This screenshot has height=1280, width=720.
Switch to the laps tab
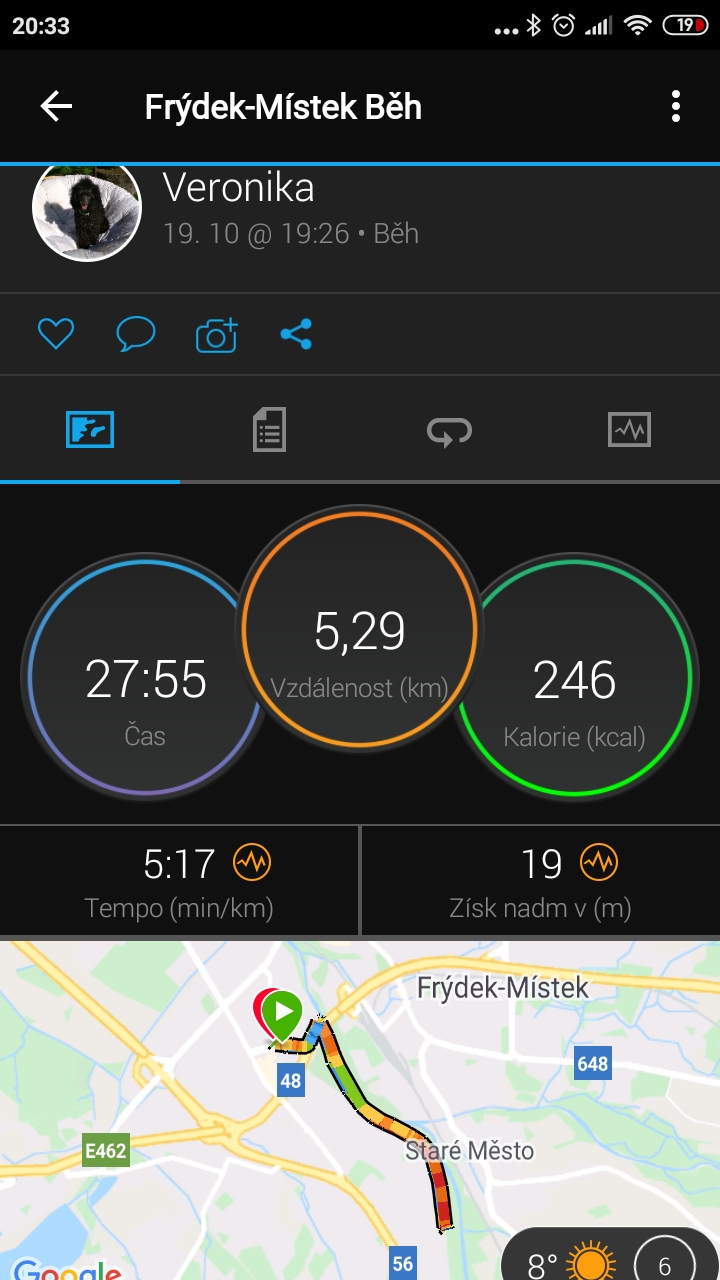point(449,431)
